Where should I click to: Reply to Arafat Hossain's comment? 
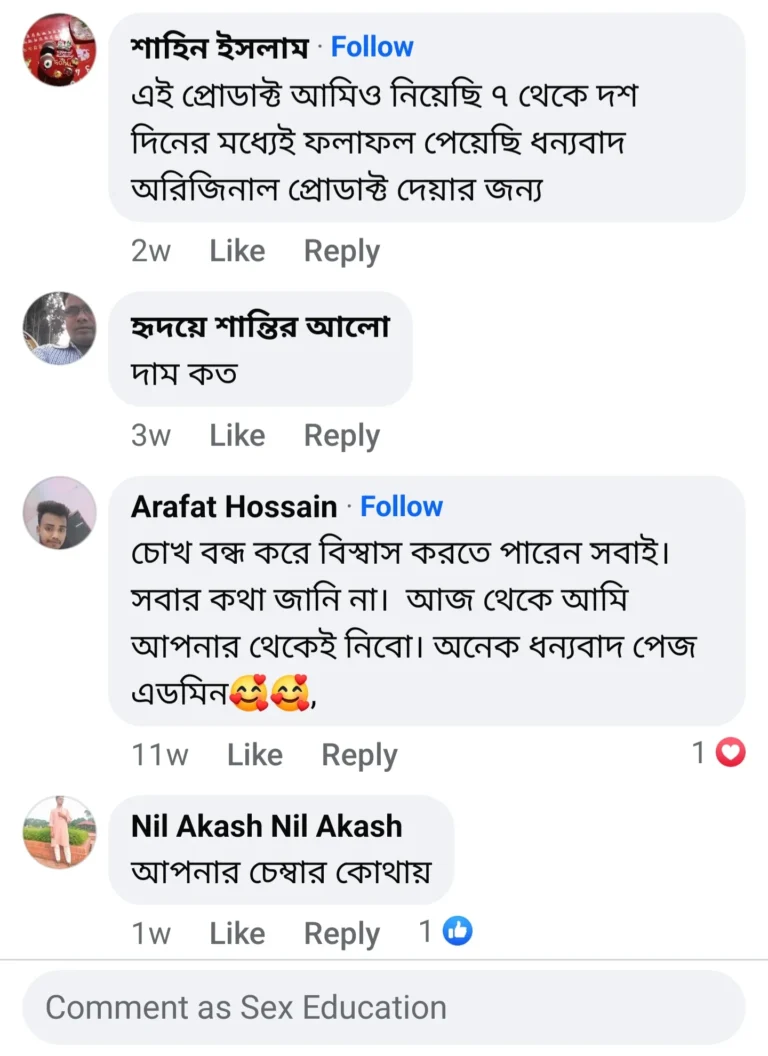click(x=359, y=755)
